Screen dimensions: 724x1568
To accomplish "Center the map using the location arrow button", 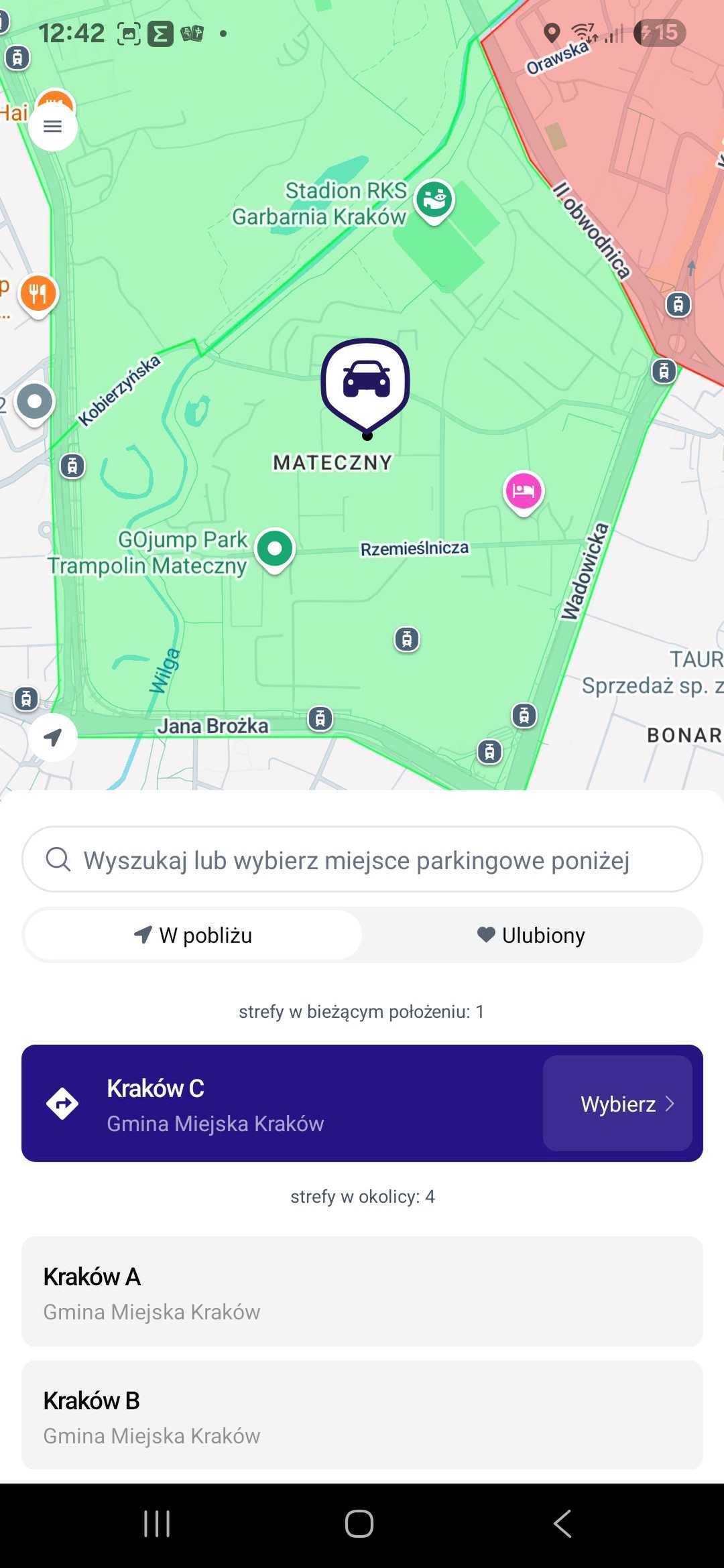I will coord(53,737).
